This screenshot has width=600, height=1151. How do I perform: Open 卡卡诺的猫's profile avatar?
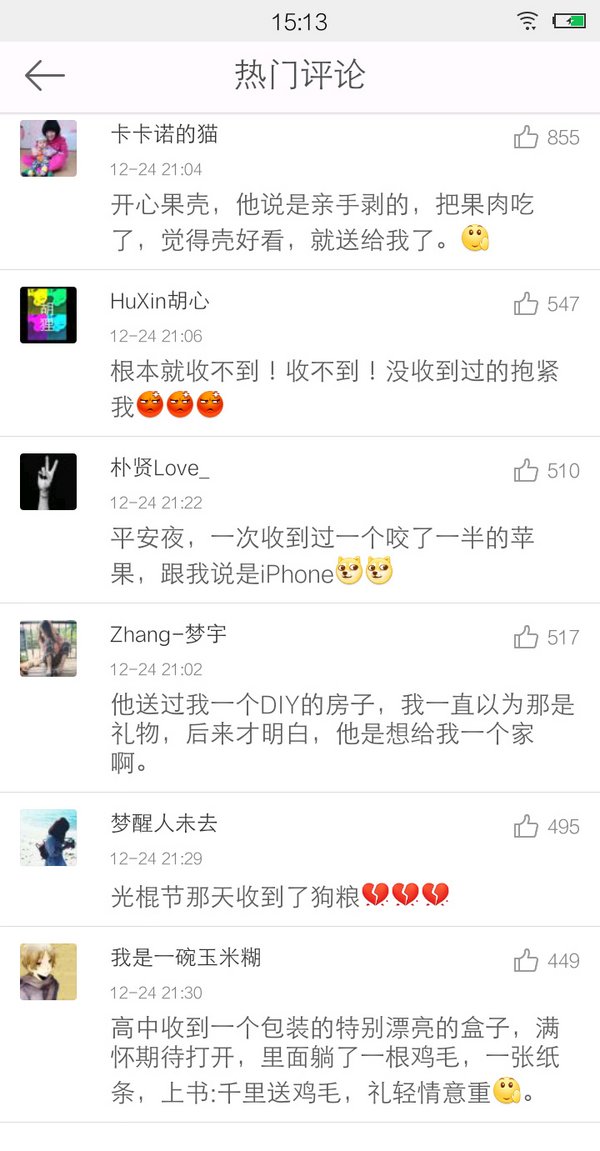point(48,148)
